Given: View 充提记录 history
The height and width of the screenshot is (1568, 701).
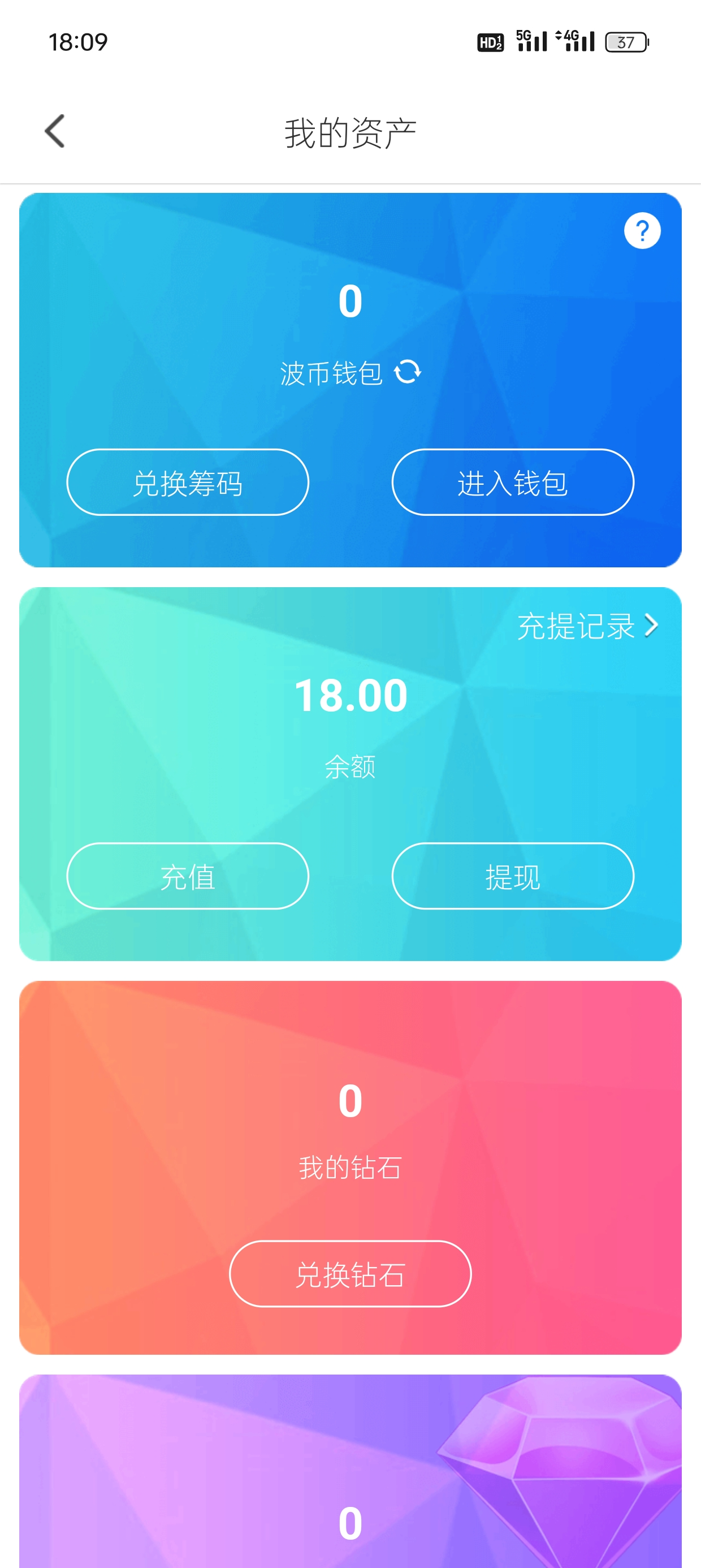Looking at the screenshot, I should pyautogui.click(x=587, y=626).
